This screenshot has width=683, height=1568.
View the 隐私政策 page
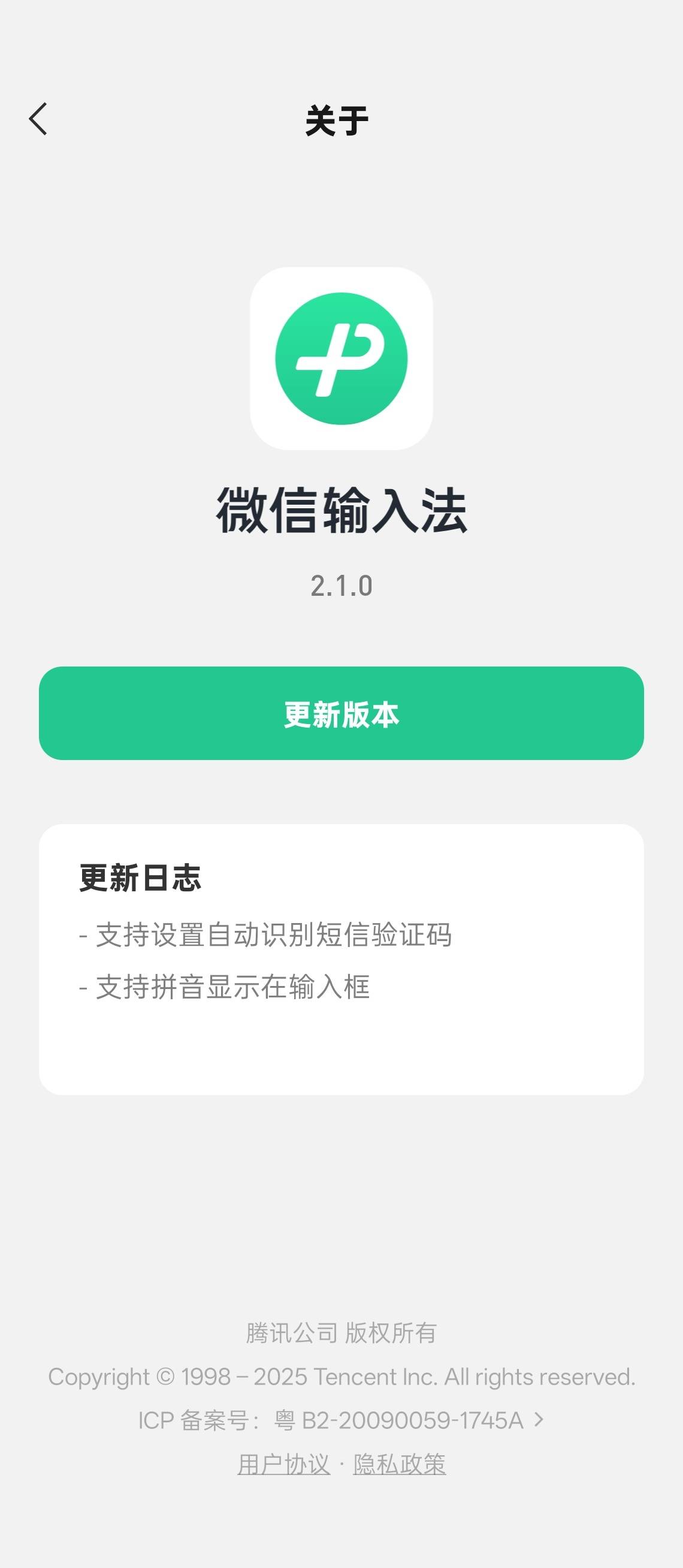tap(400, 1464)
